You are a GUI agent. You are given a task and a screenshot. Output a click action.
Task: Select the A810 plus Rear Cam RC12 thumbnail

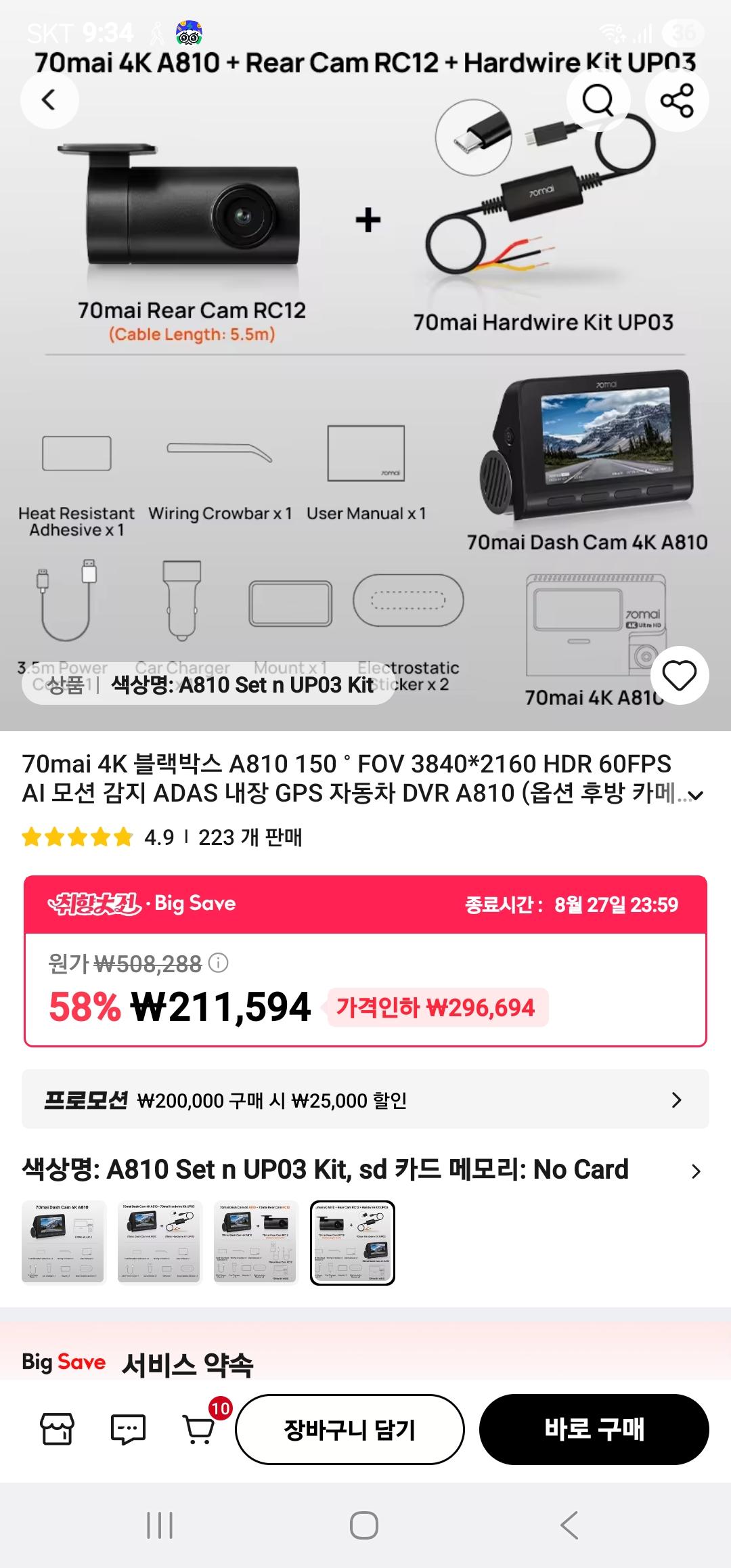tap(256, 1242)
